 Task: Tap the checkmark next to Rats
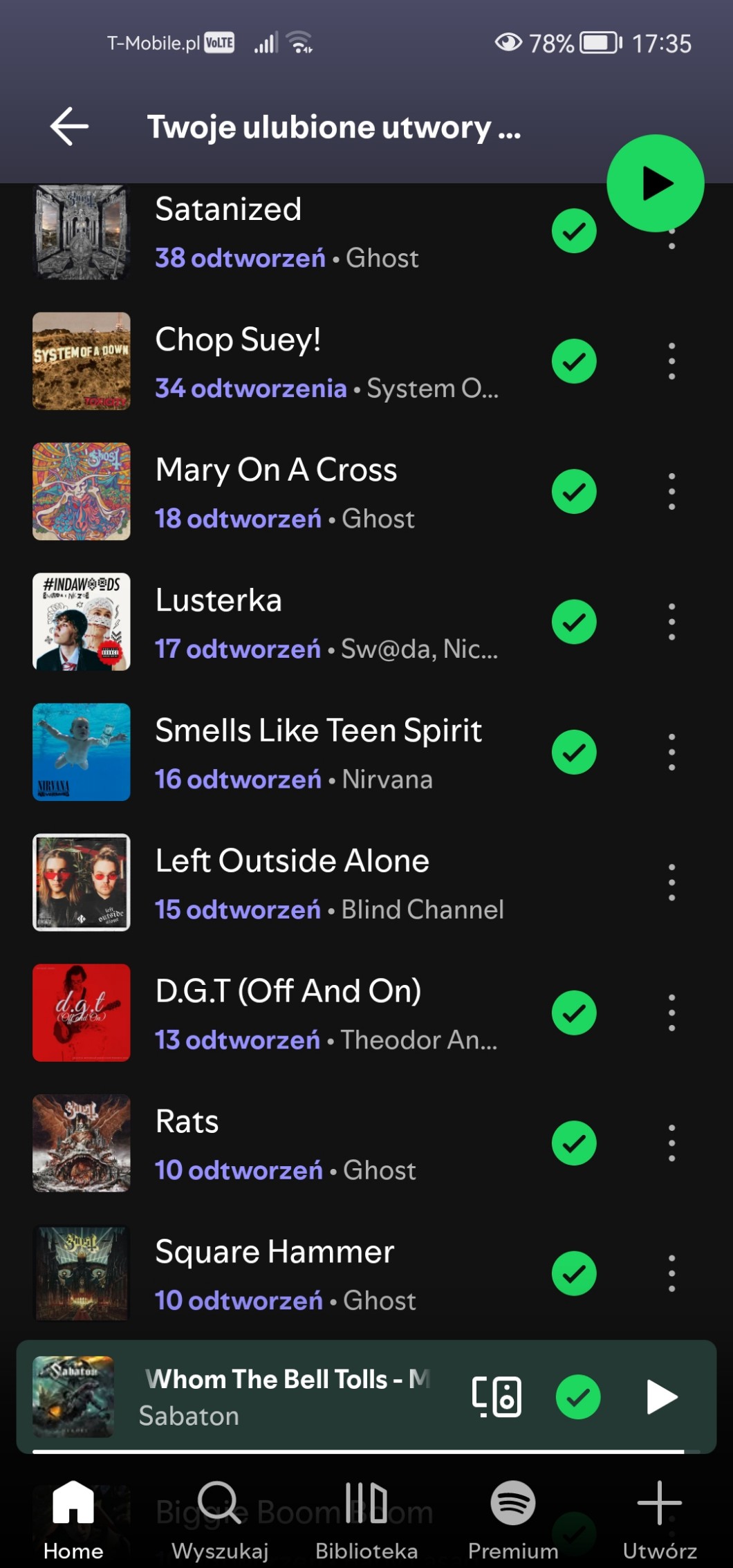(x=574, y=1143)
